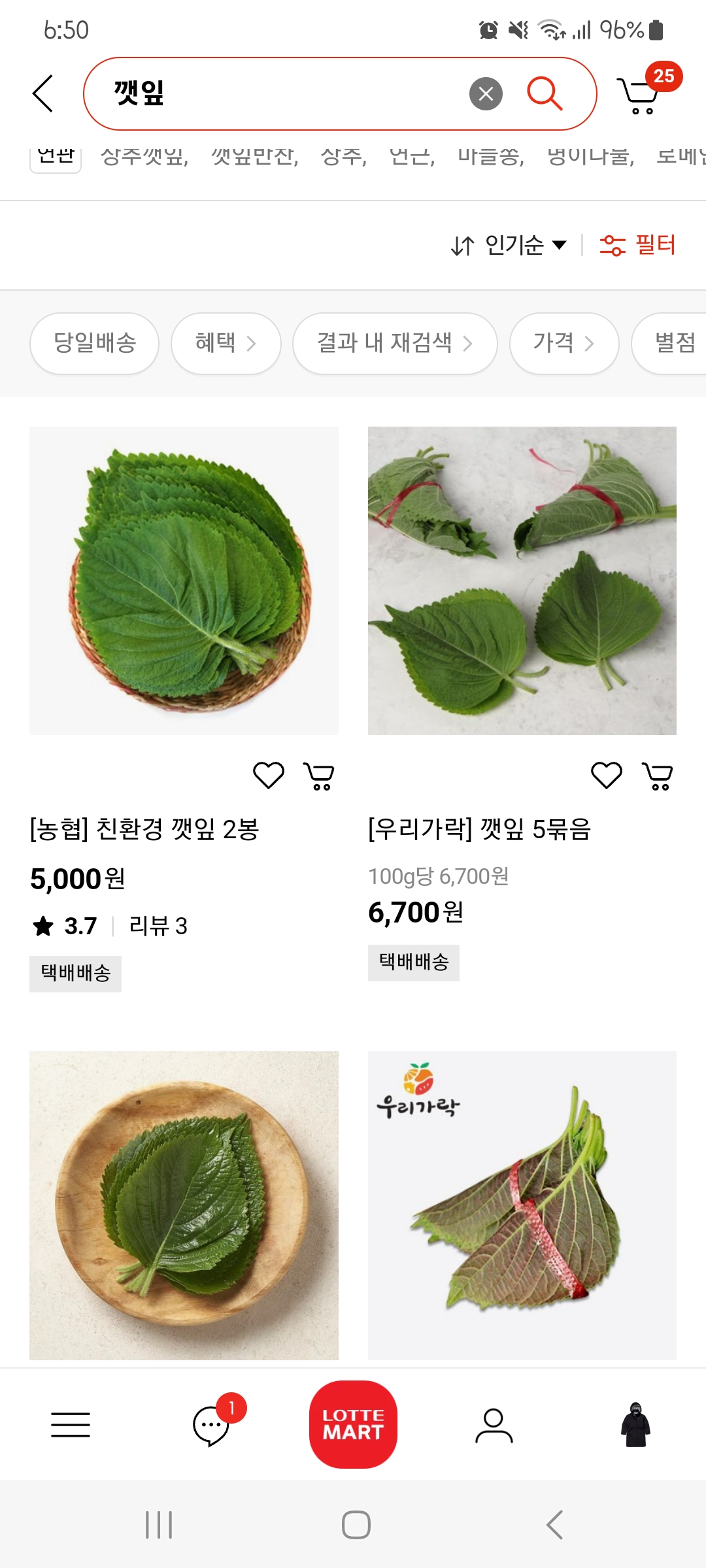Open the shopping cart with 25 items
The image size is (706, 1568).
(641, 95)
